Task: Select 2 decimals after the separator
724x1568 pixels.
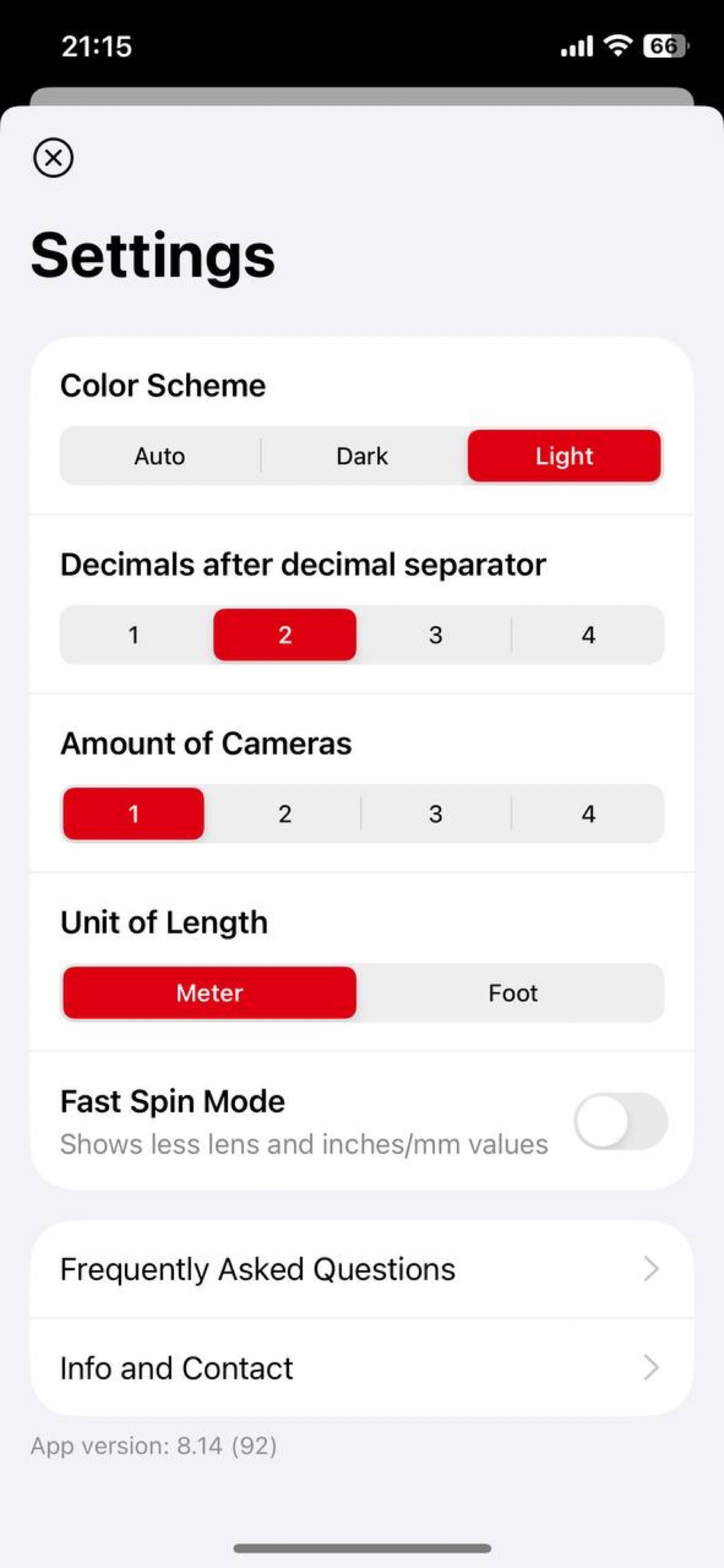Action: point(284,635)
